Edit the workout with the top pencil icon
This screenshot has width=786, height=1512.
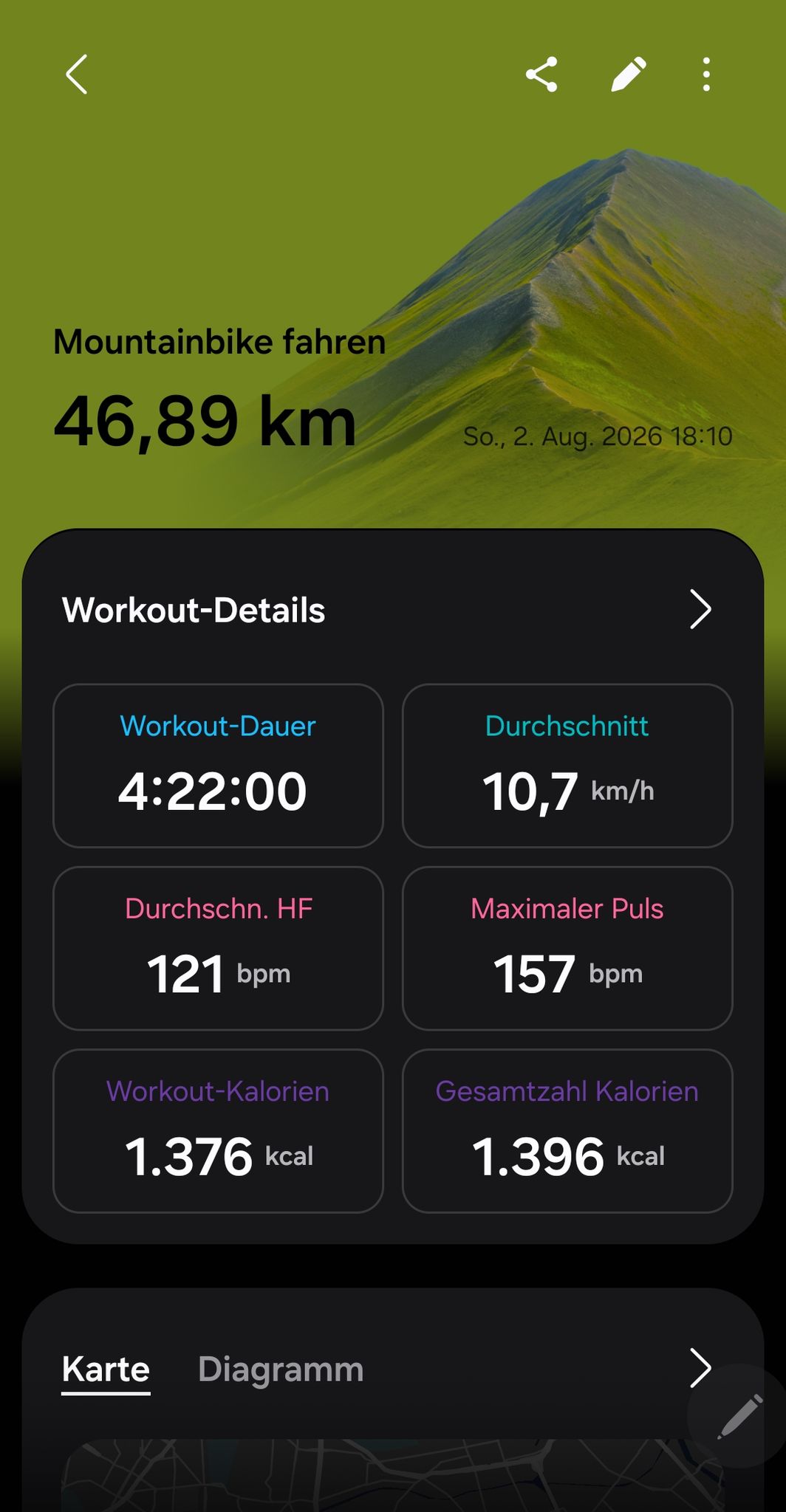click(x=629, y=75)
